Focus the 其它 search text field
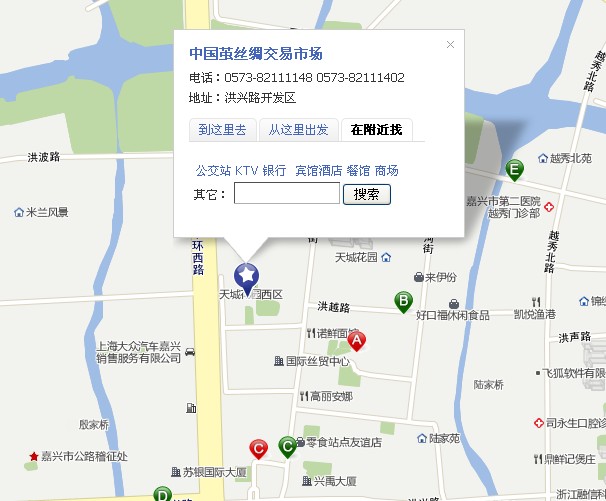 [287, 194]
